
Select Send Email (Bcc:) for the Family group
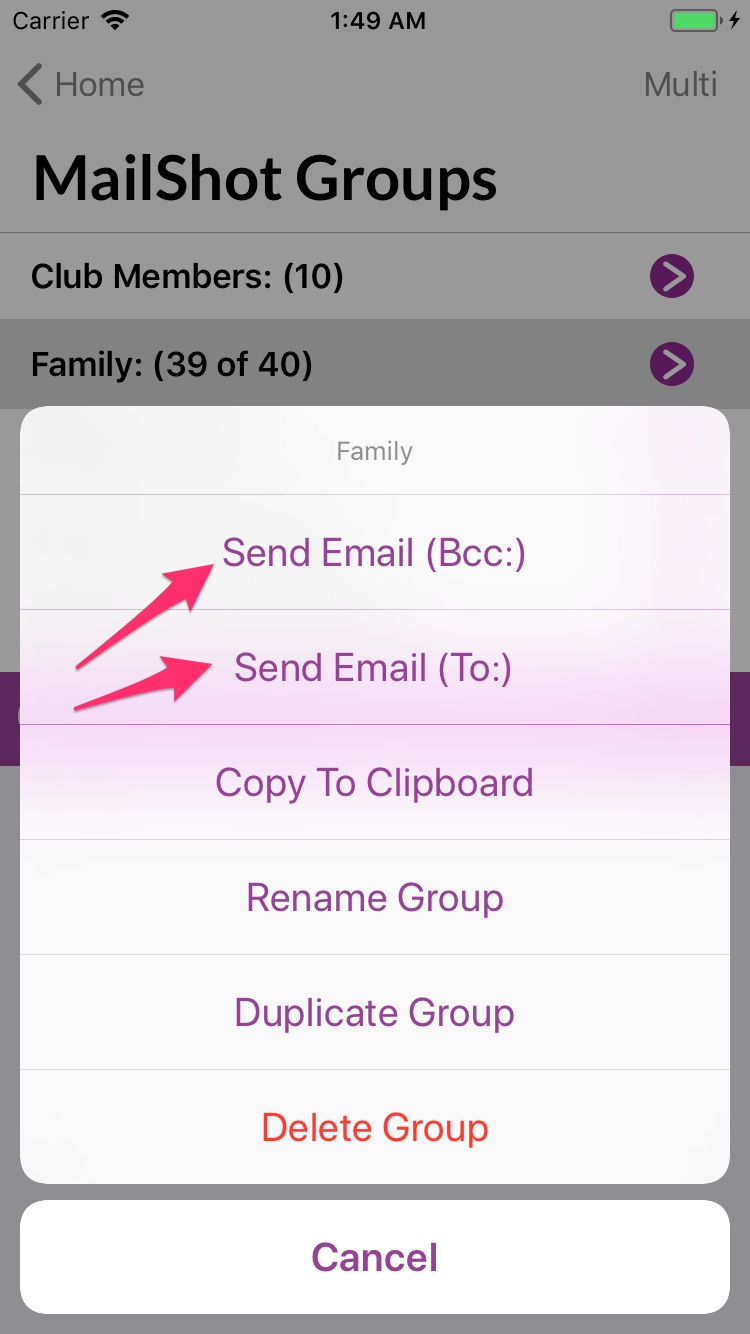pyautogui.click(x=374, y=552)
